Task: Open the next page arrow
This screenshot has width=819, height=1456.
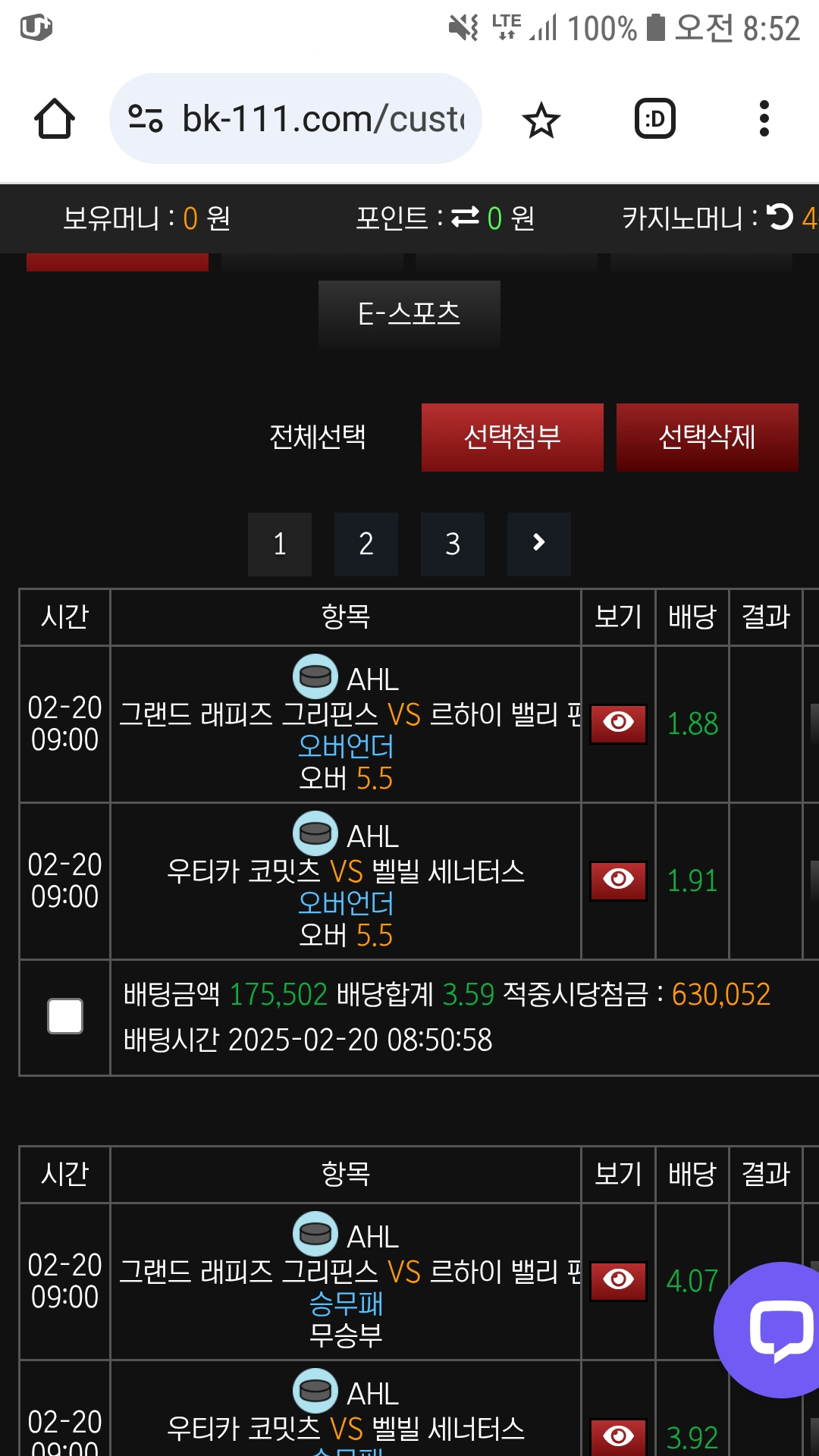Action: 539,544
